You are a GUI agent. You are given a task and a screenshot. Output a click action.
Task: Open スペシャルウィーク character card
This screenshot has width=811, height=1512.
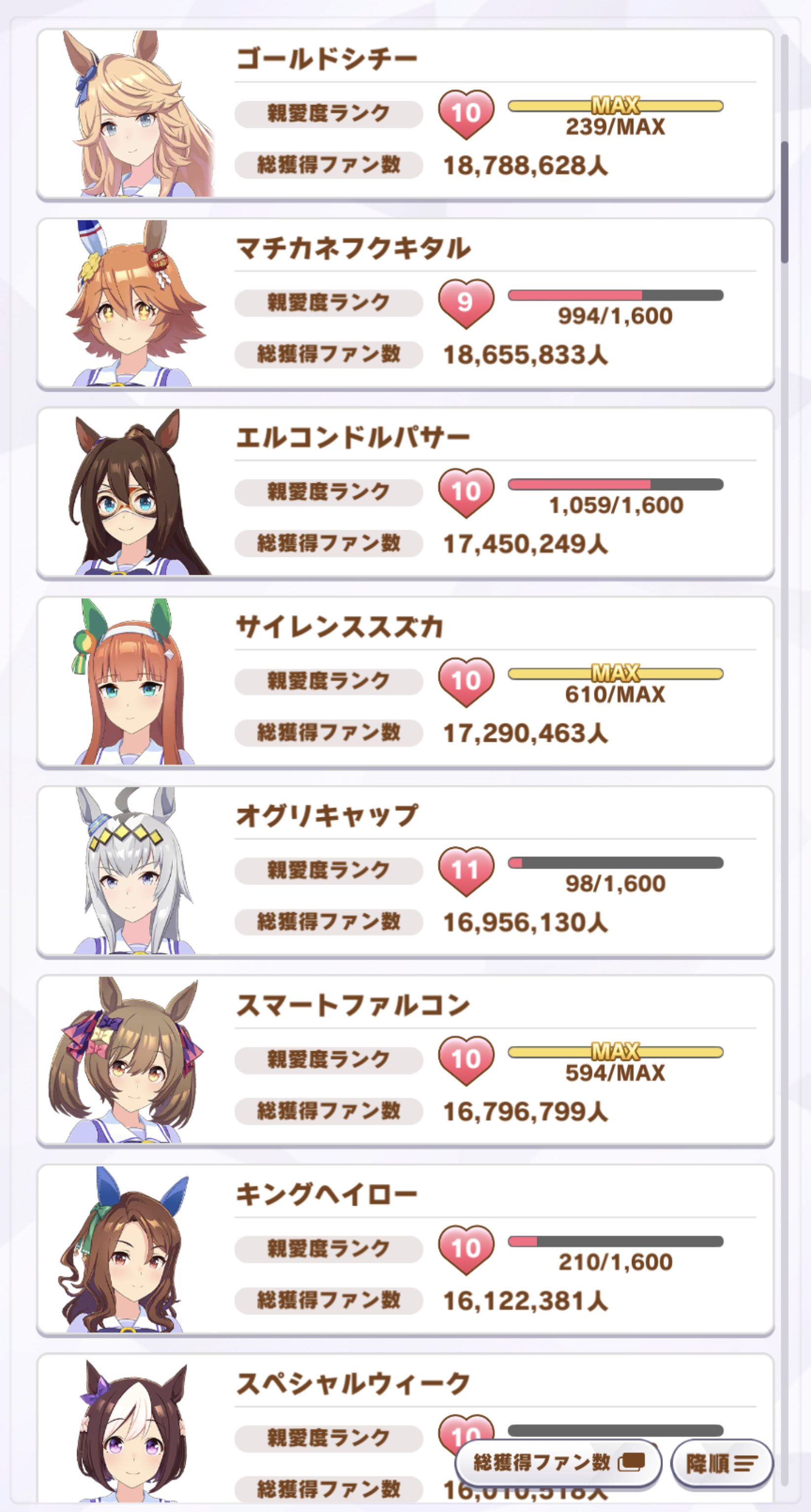click(329, 1409)
